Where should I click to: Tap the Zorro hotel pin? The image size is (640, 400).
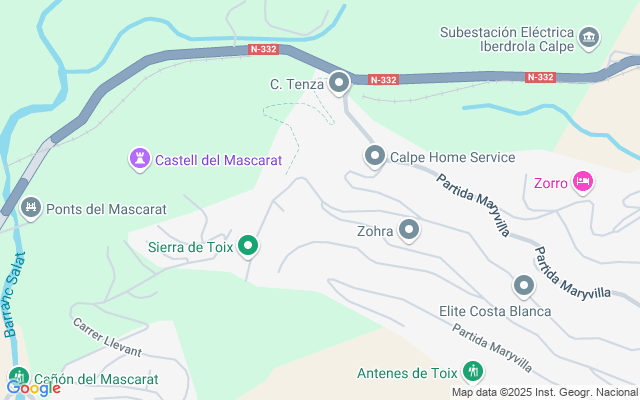point(584,182)
